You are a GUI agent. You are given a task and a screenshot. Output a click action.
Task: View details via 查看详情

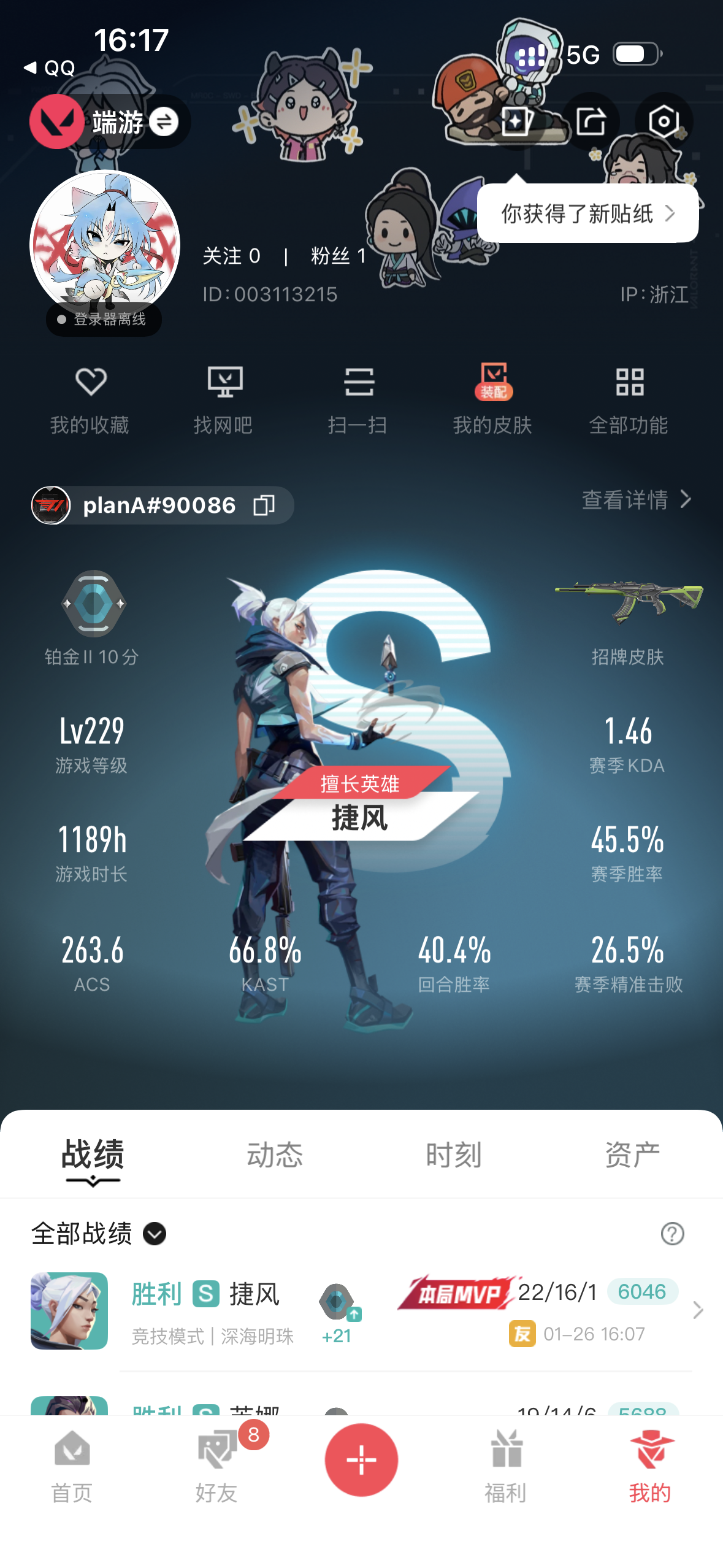[636, 499]
